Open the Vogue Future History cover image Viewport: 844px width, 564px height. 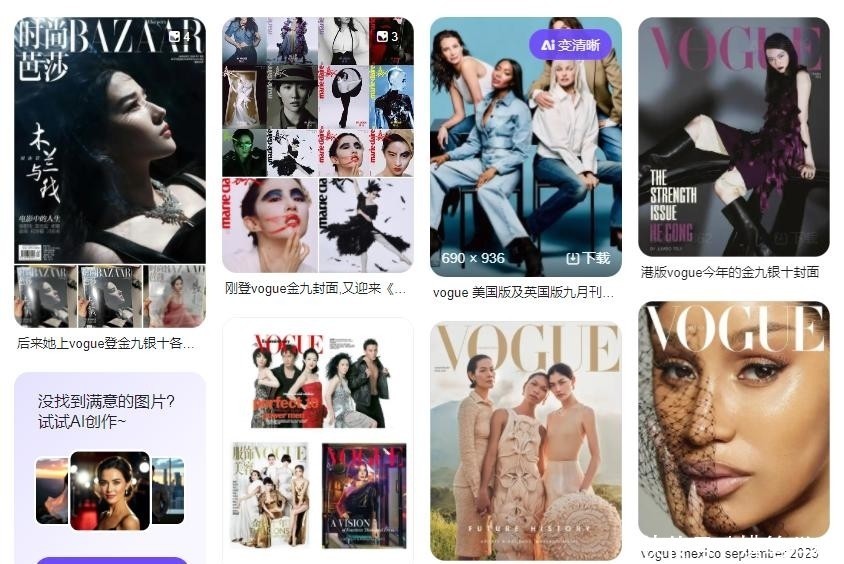pos(525,440)
